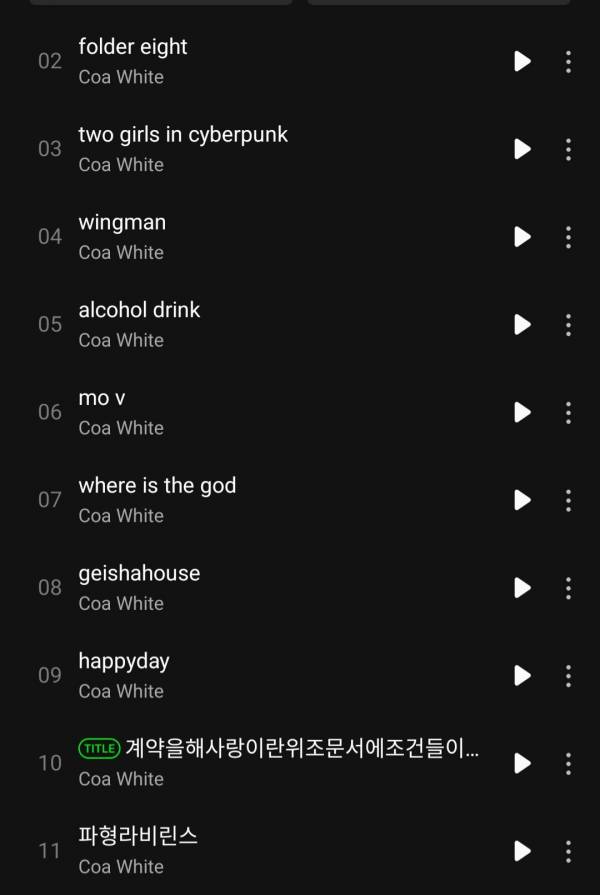Play the track 파형라비린스
The image size is (600, 895).
click(522, 851)
